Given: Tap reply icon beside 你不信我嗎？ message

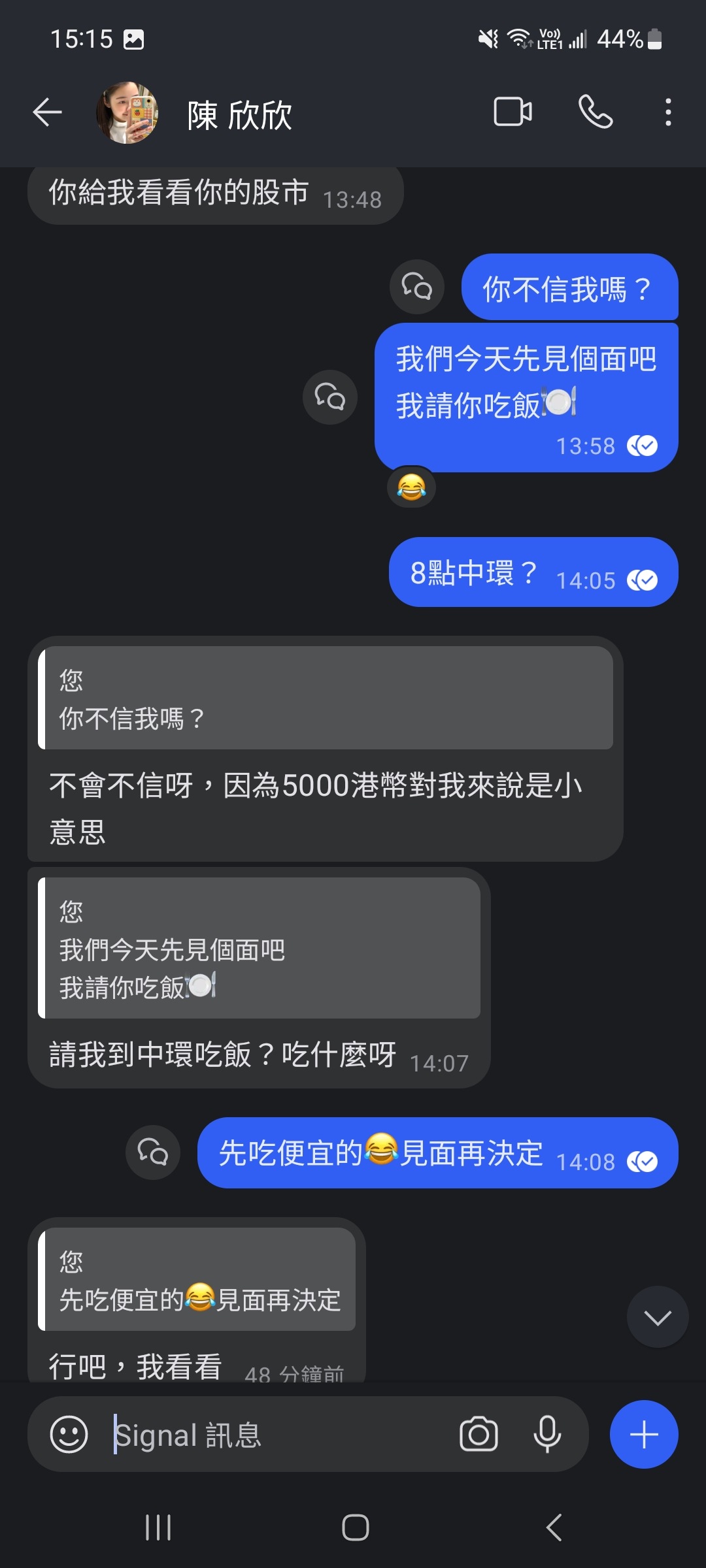Looking at the screenshot, I should (x=417, y=286).
